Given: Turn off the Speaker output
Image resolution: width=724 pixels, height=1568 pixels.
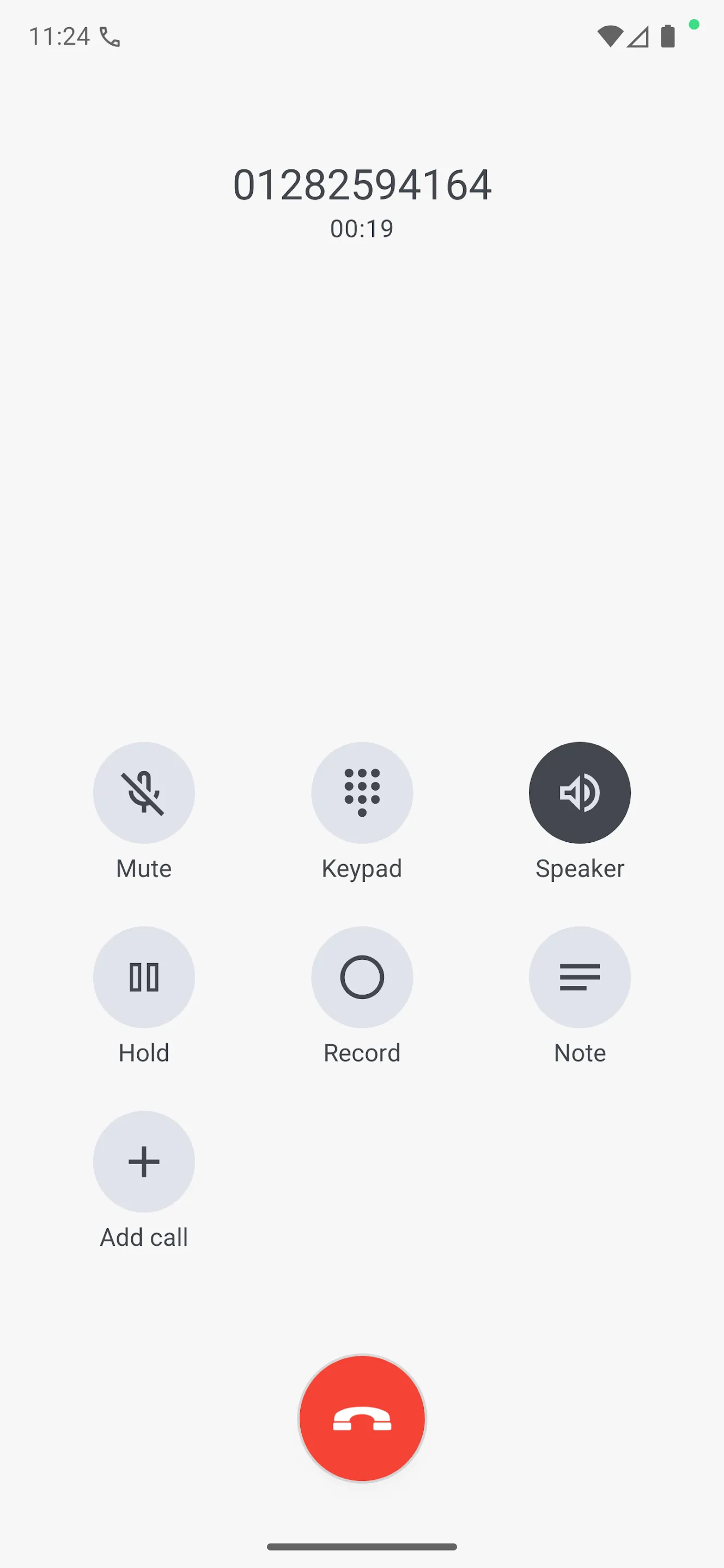Looking at the screenshot, I should pyautogui.click(x=579, y=793).
